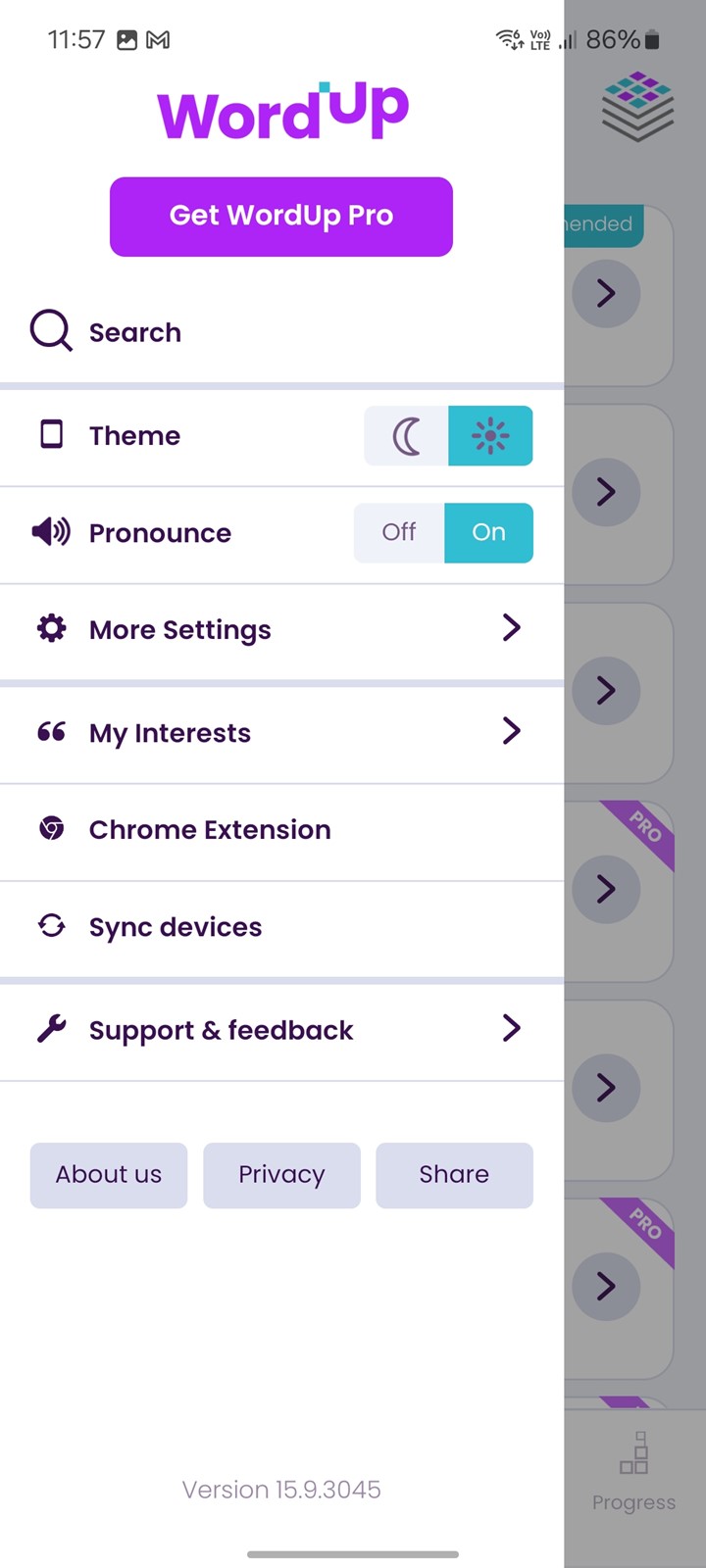The width and height of the screenshot is (706, 1568).
Task: Tap the About us button
Action: (x=109, y=1175)
